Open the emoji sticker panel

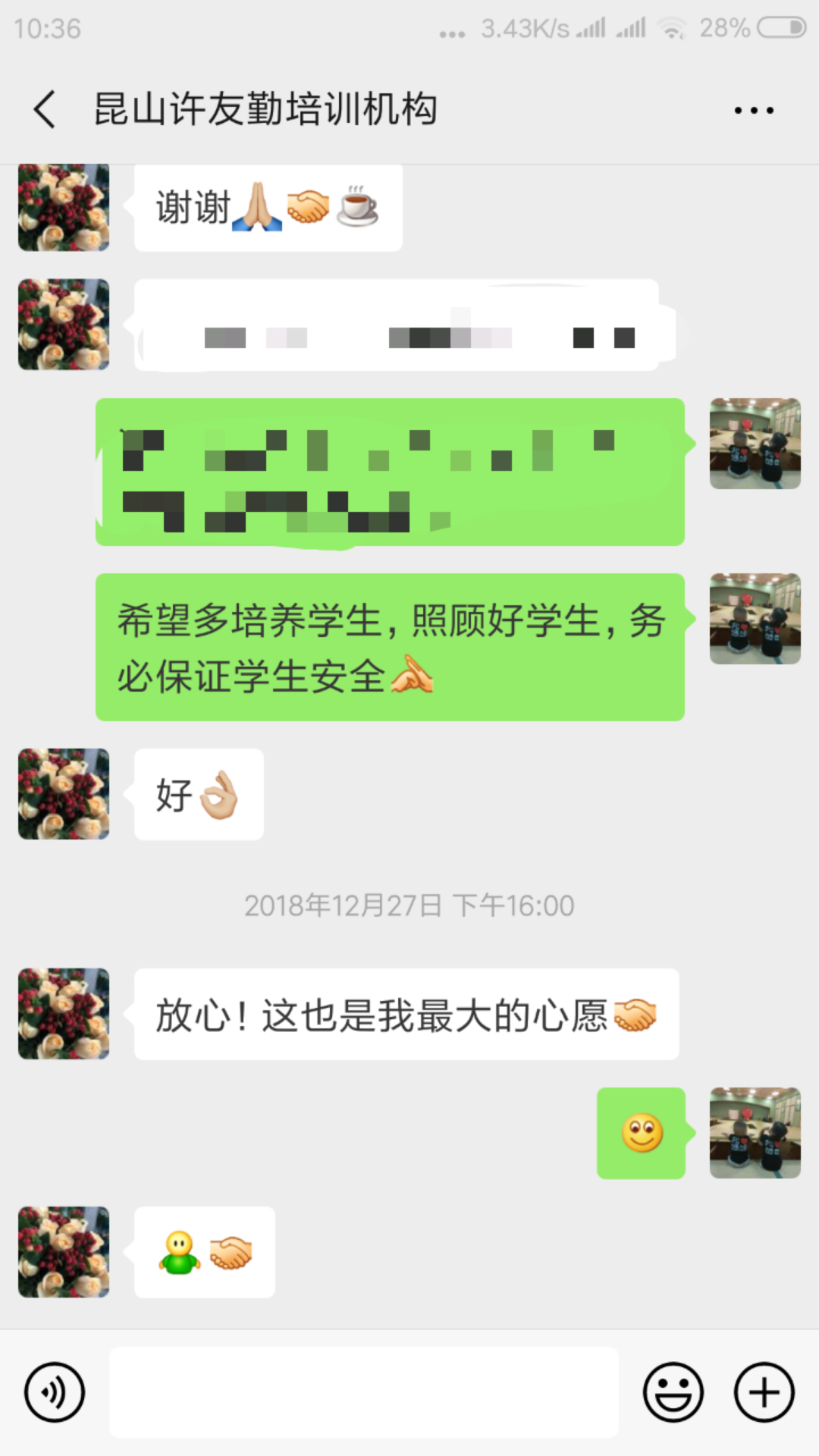[673, 1392]
